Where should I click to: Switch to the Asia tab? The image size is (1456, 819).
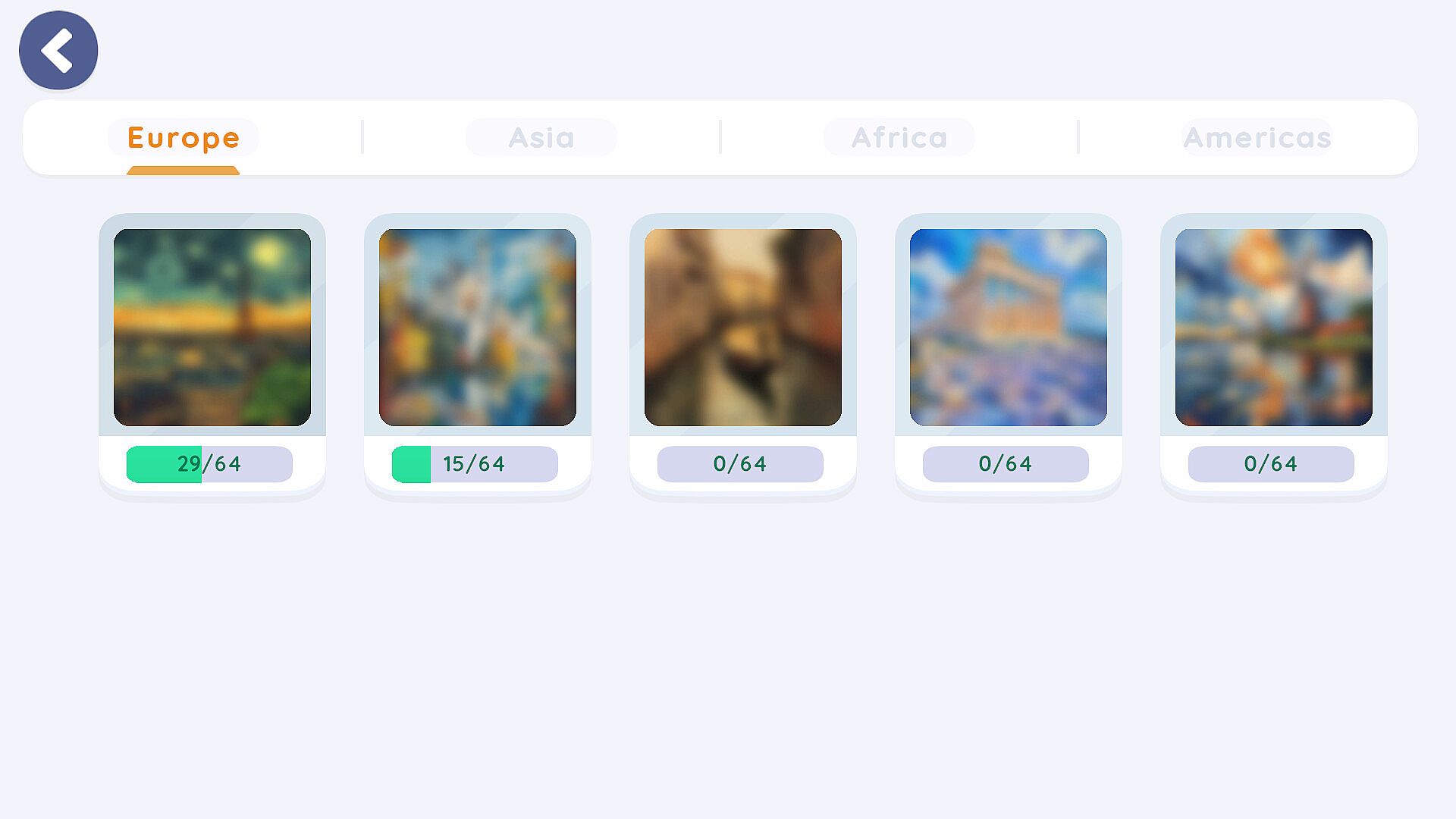click(x=541, y=138)
